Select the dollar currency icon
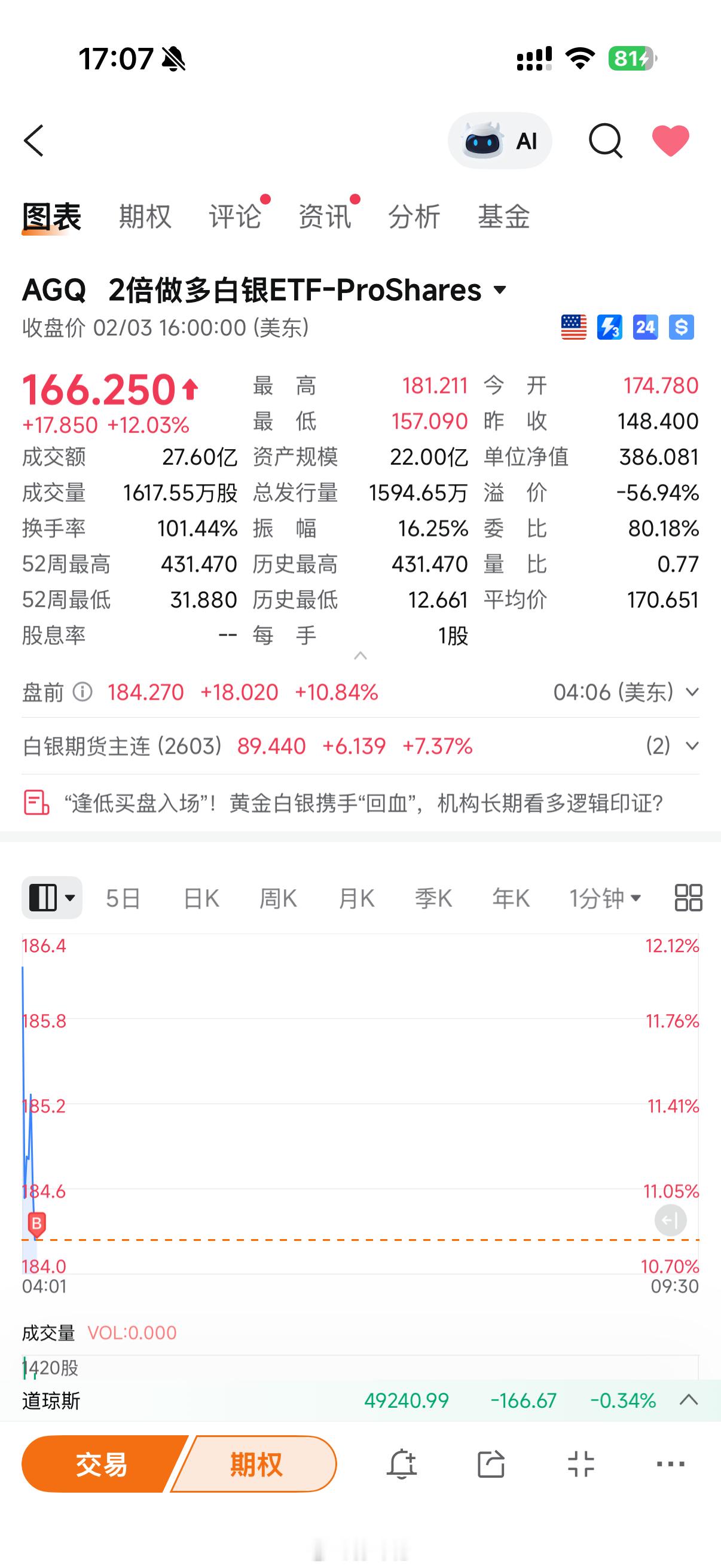 coord(682,327)
